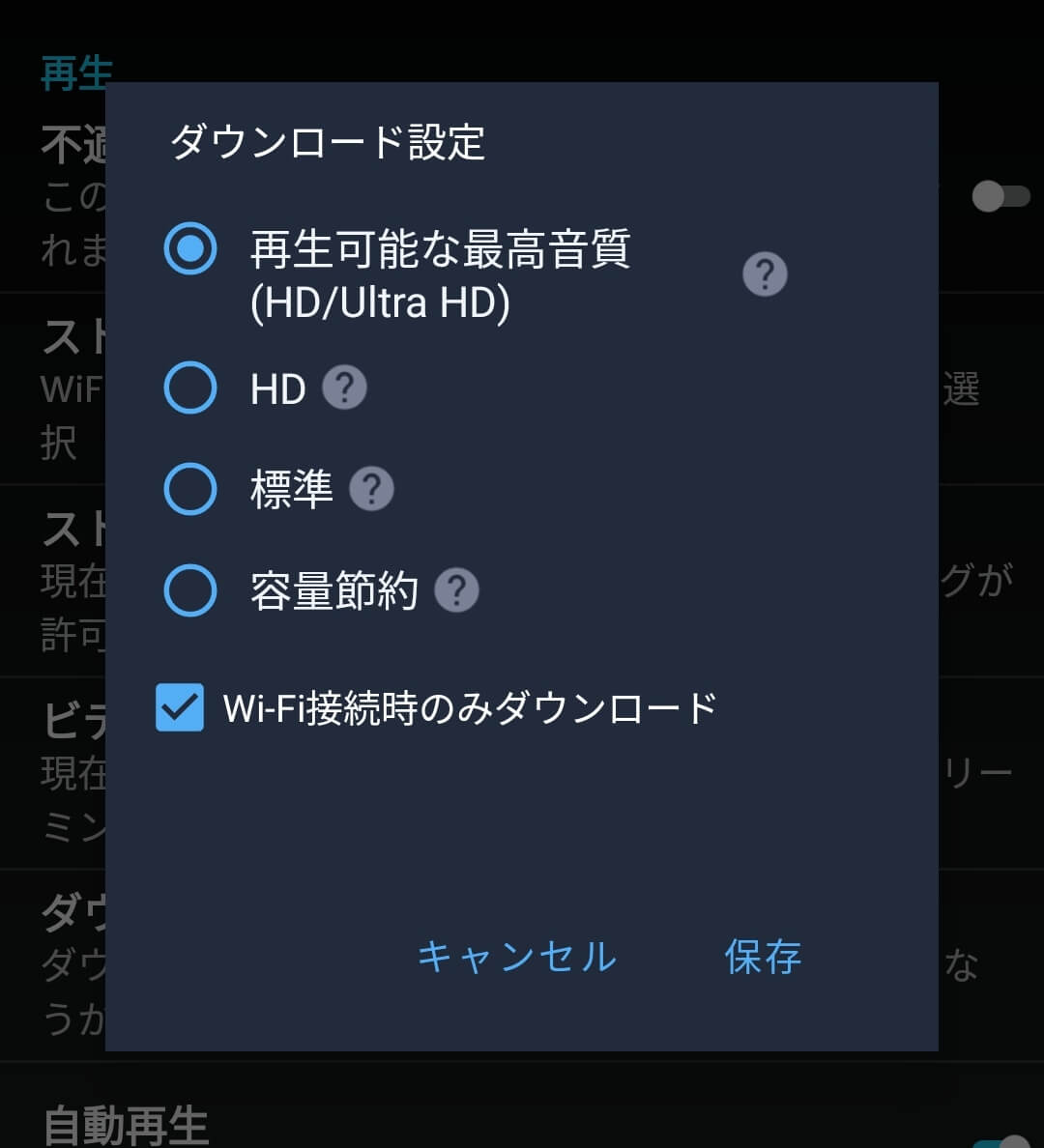
Task: Open the 自動再生 settings item
Action: 126,1121
